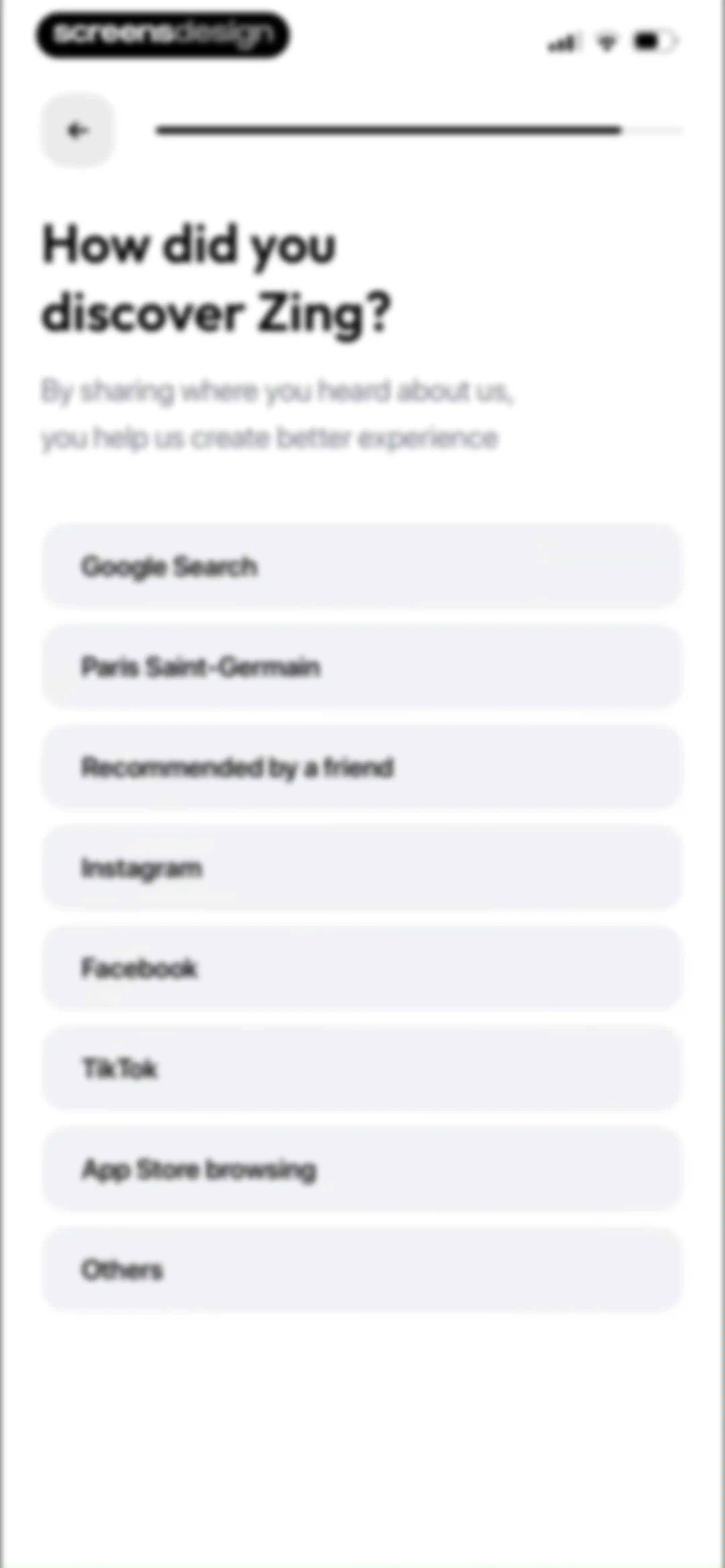Select App Store browsing
The width and height of the screenshot is (725, 1568).
click(362, 1169)
